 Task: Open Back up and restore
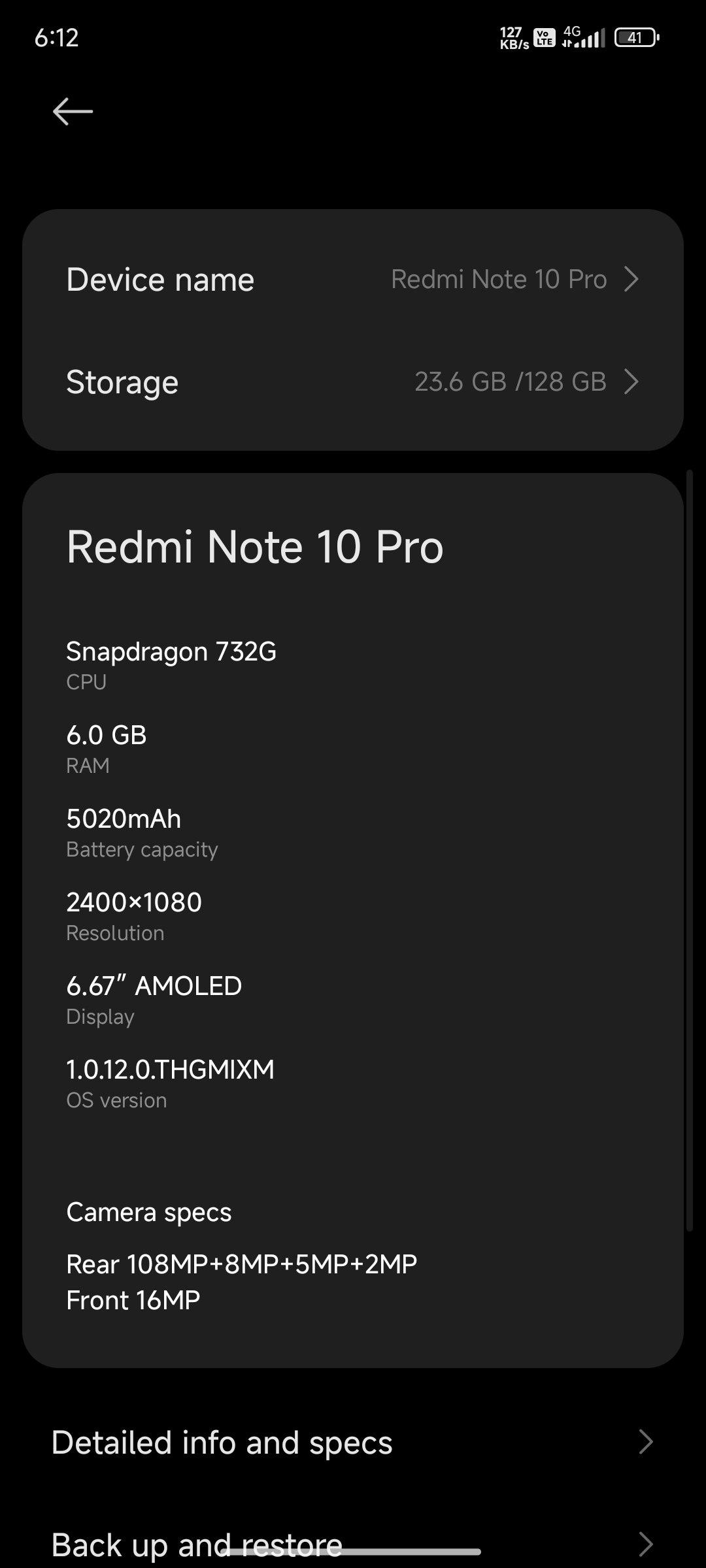coord(353,1544)
